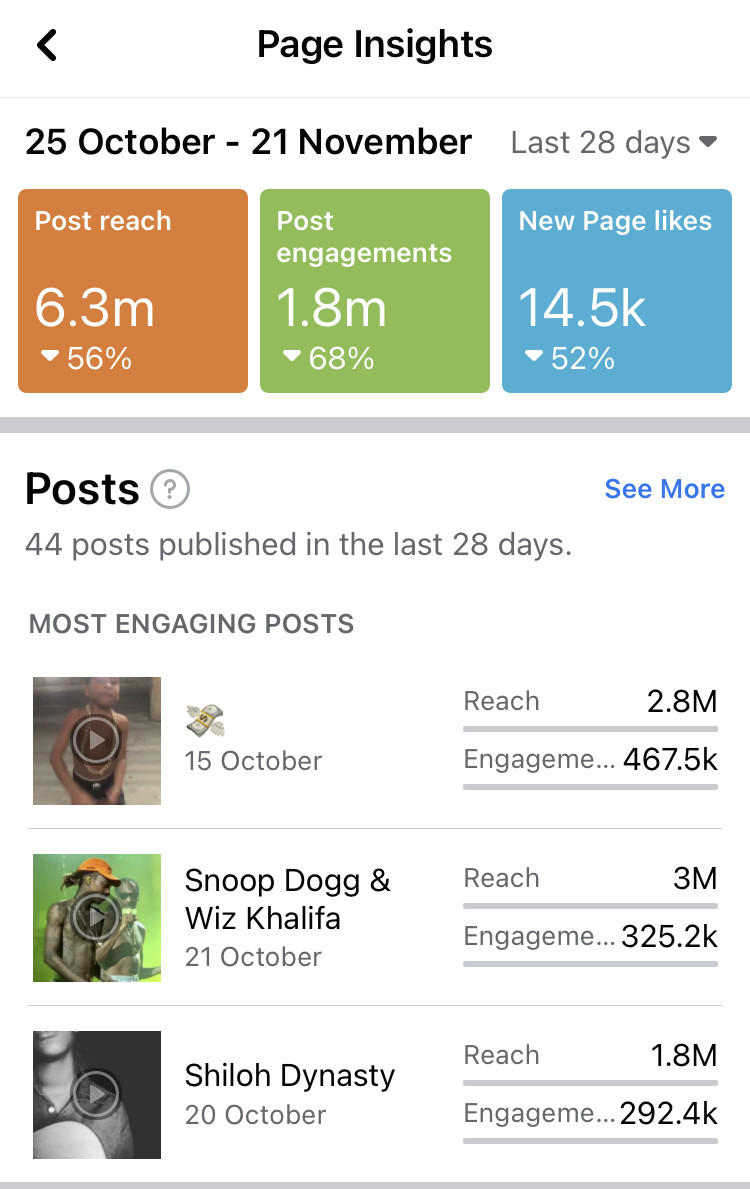Open the New Page likes card
Viewport: 750px width, 1189px height.
[x=616, y=291]
